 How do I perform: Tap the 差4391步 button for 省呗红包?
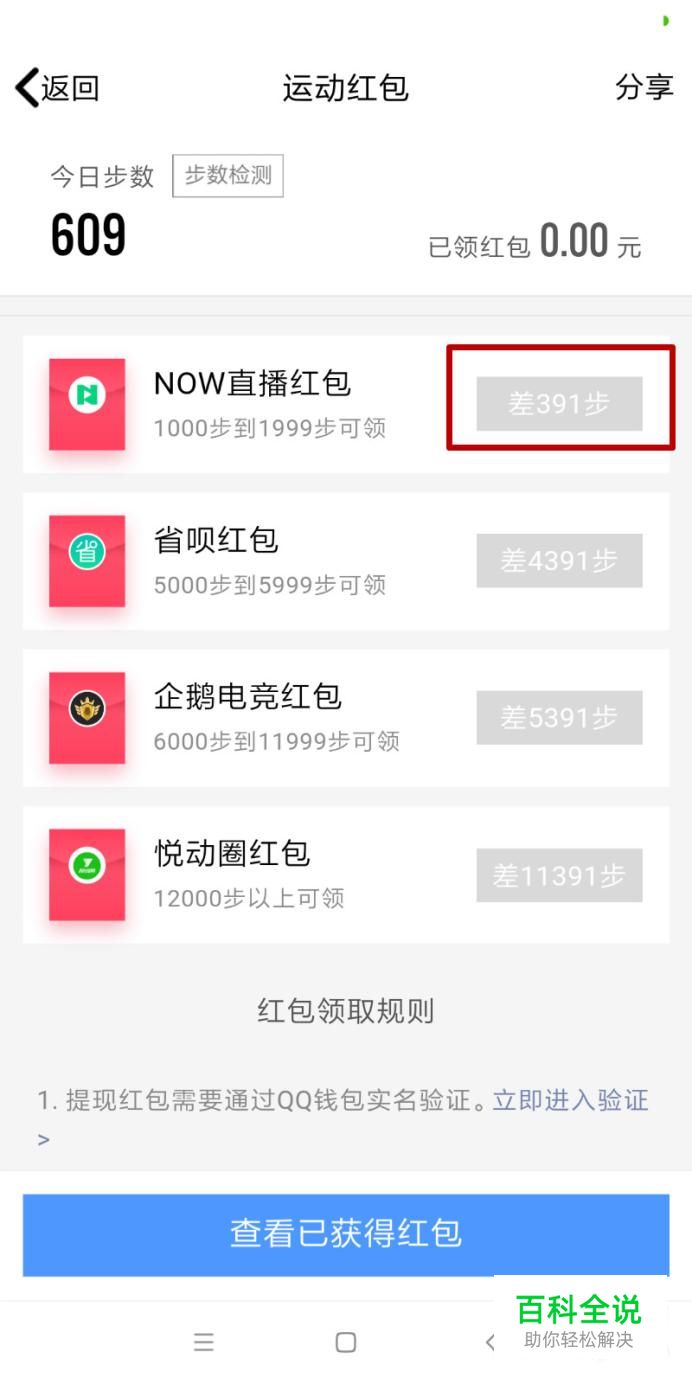click(x=559, y=561)
